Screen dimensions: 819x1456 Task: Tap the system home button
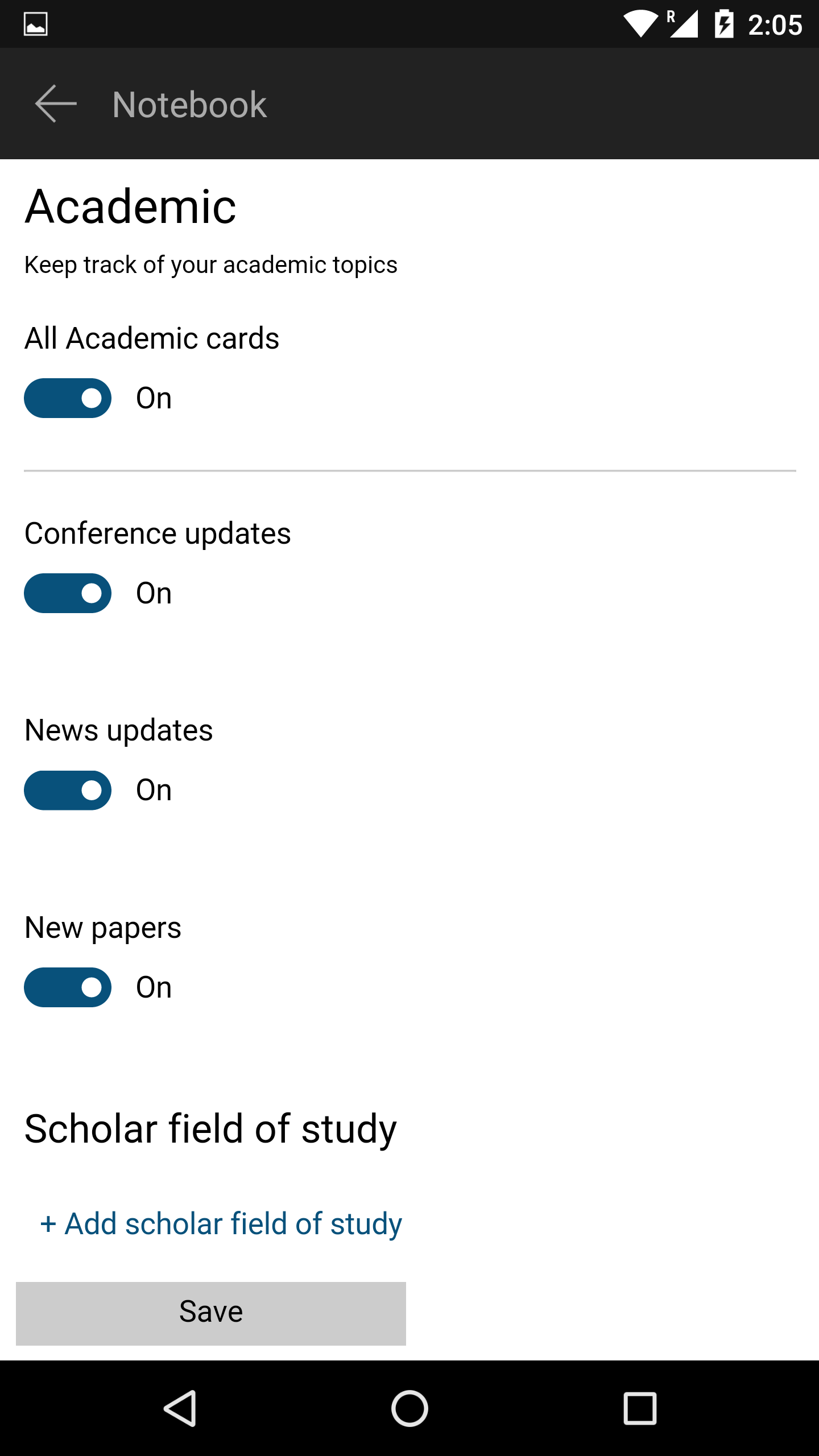tap(409, 1408)
